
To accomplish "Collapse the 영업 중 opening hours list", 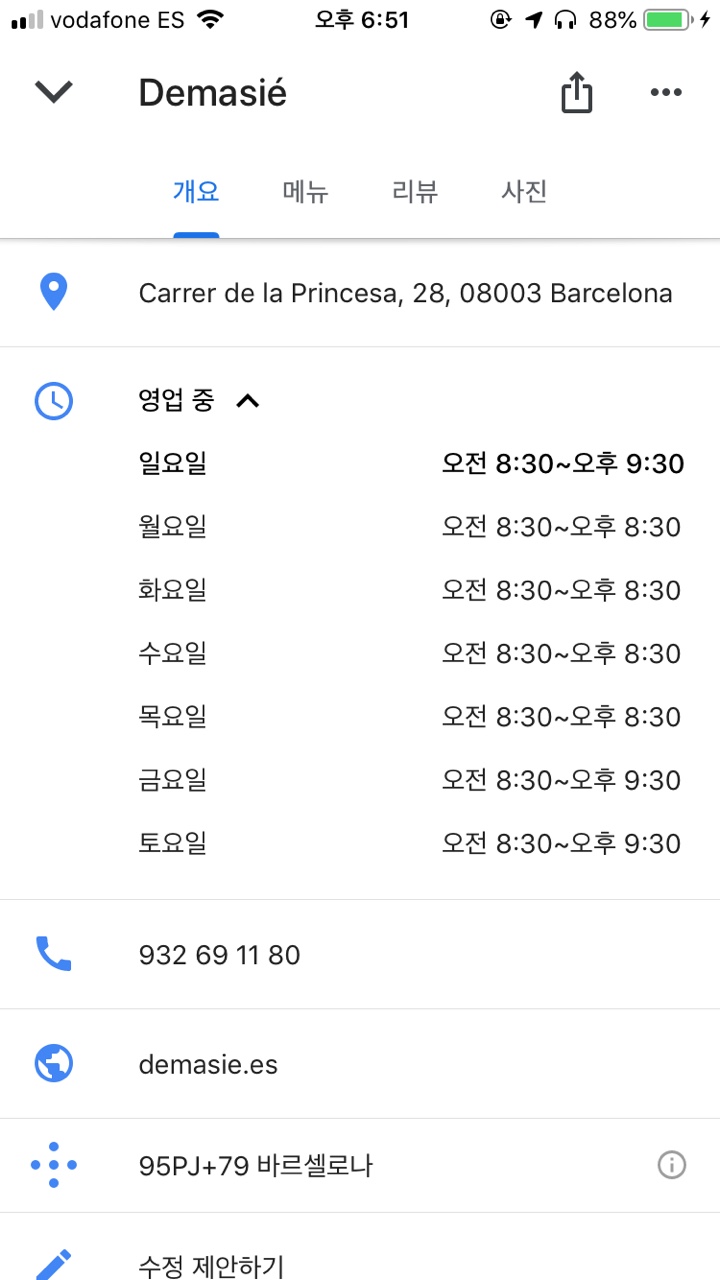I will (x=199, y=401).
